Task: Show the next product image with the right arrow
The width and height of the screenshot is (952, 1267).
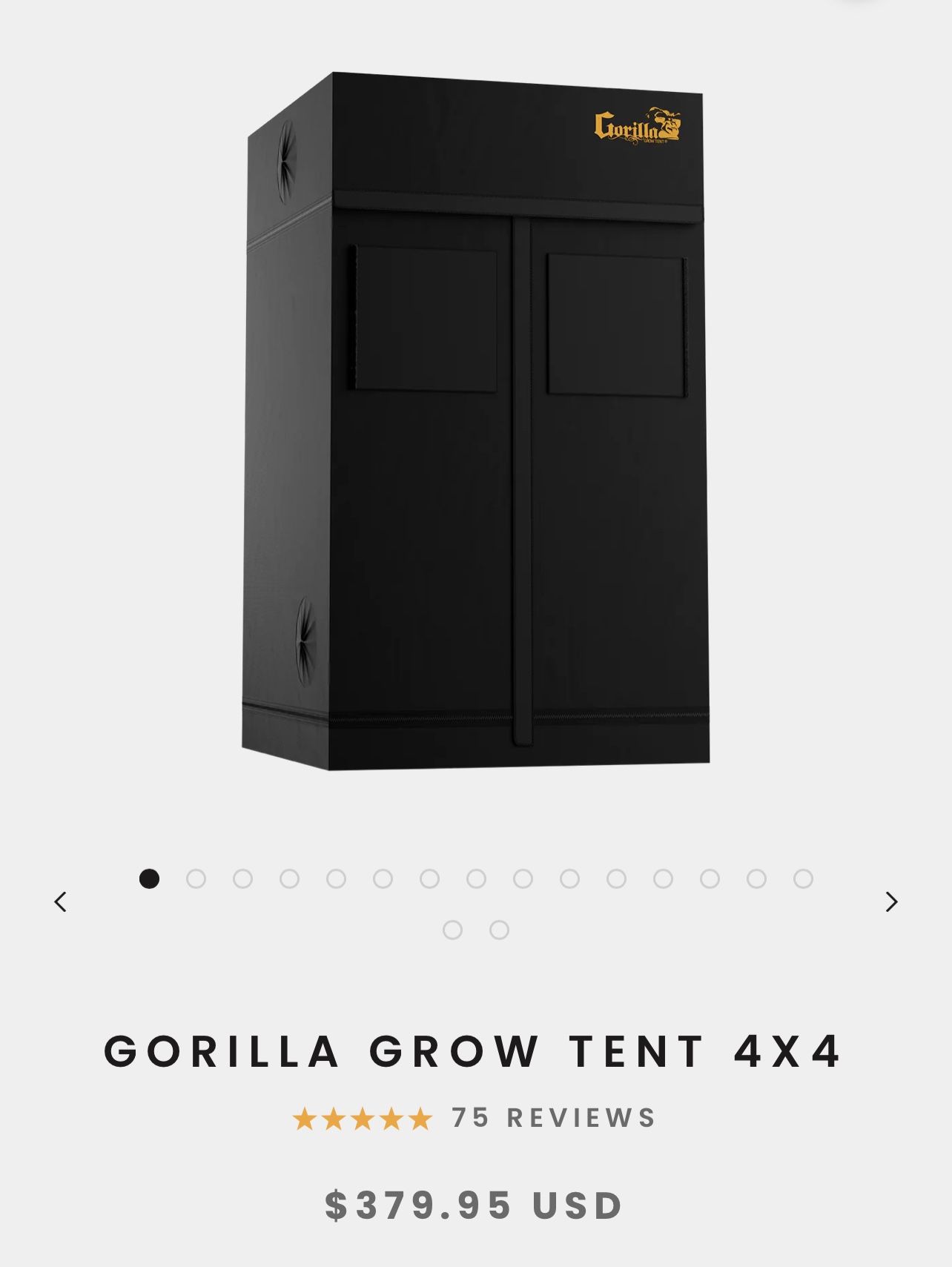Action: point(891,902)
